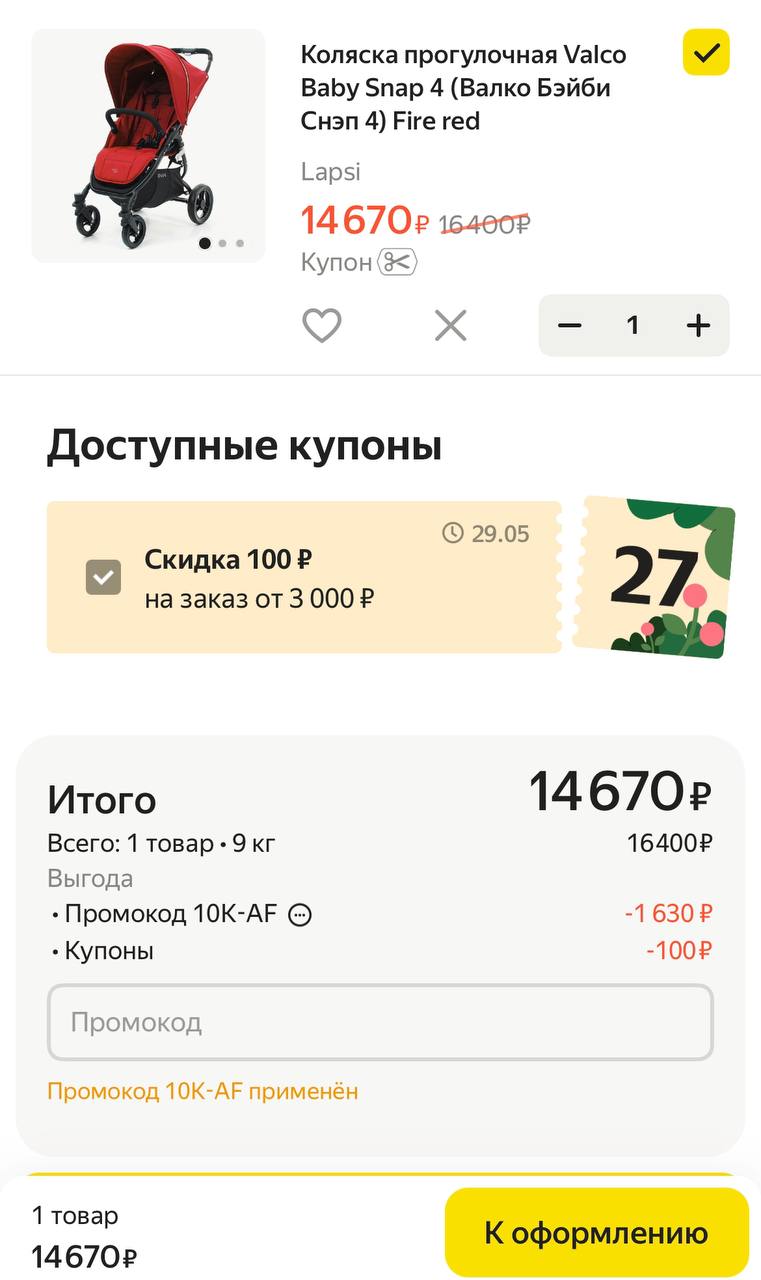Proceed with the К оформлению button
761x1280 pixels.
point(596,1232)
